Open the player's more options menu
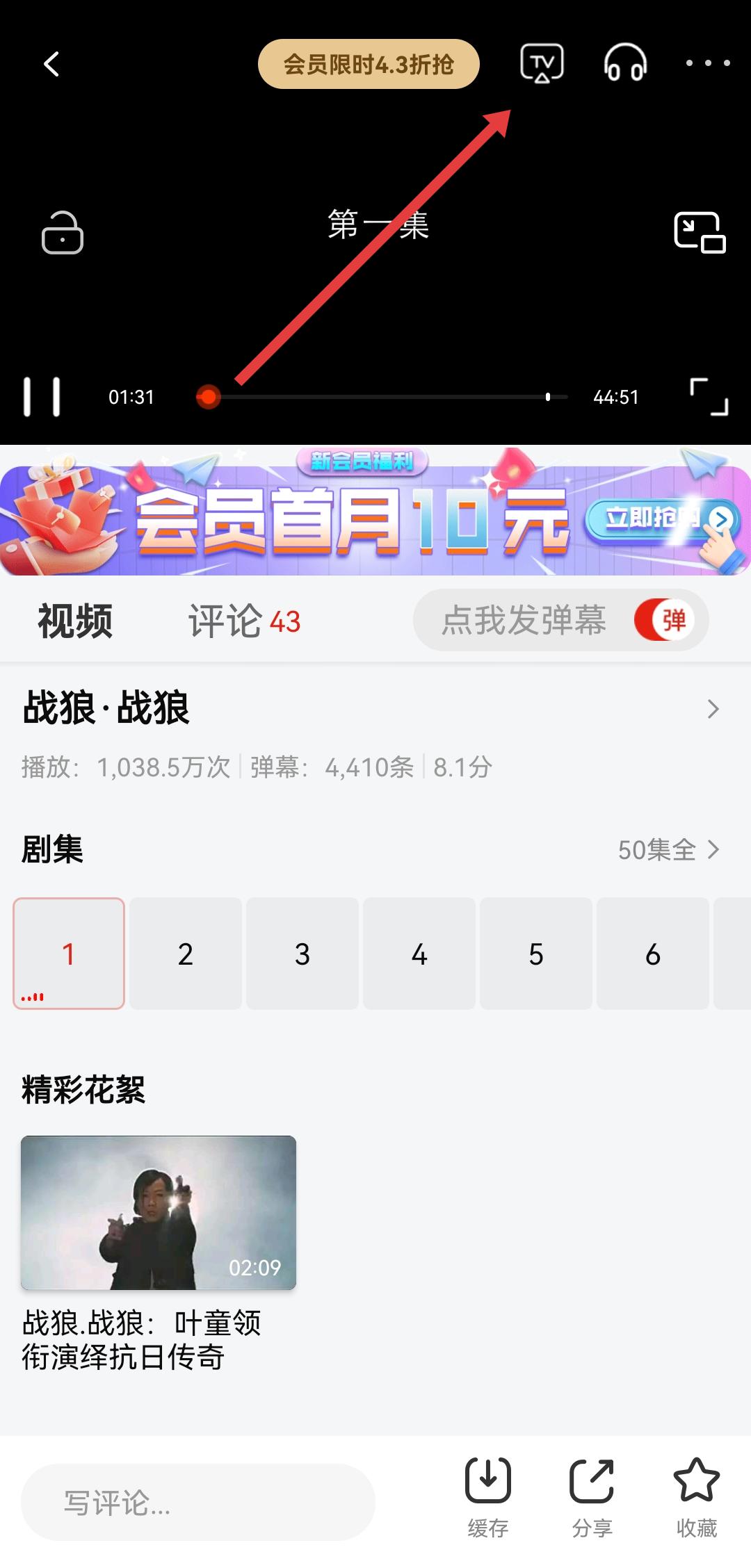This screenshot has height=1568, width=751. pyautogui.click(x=707, y=63)
